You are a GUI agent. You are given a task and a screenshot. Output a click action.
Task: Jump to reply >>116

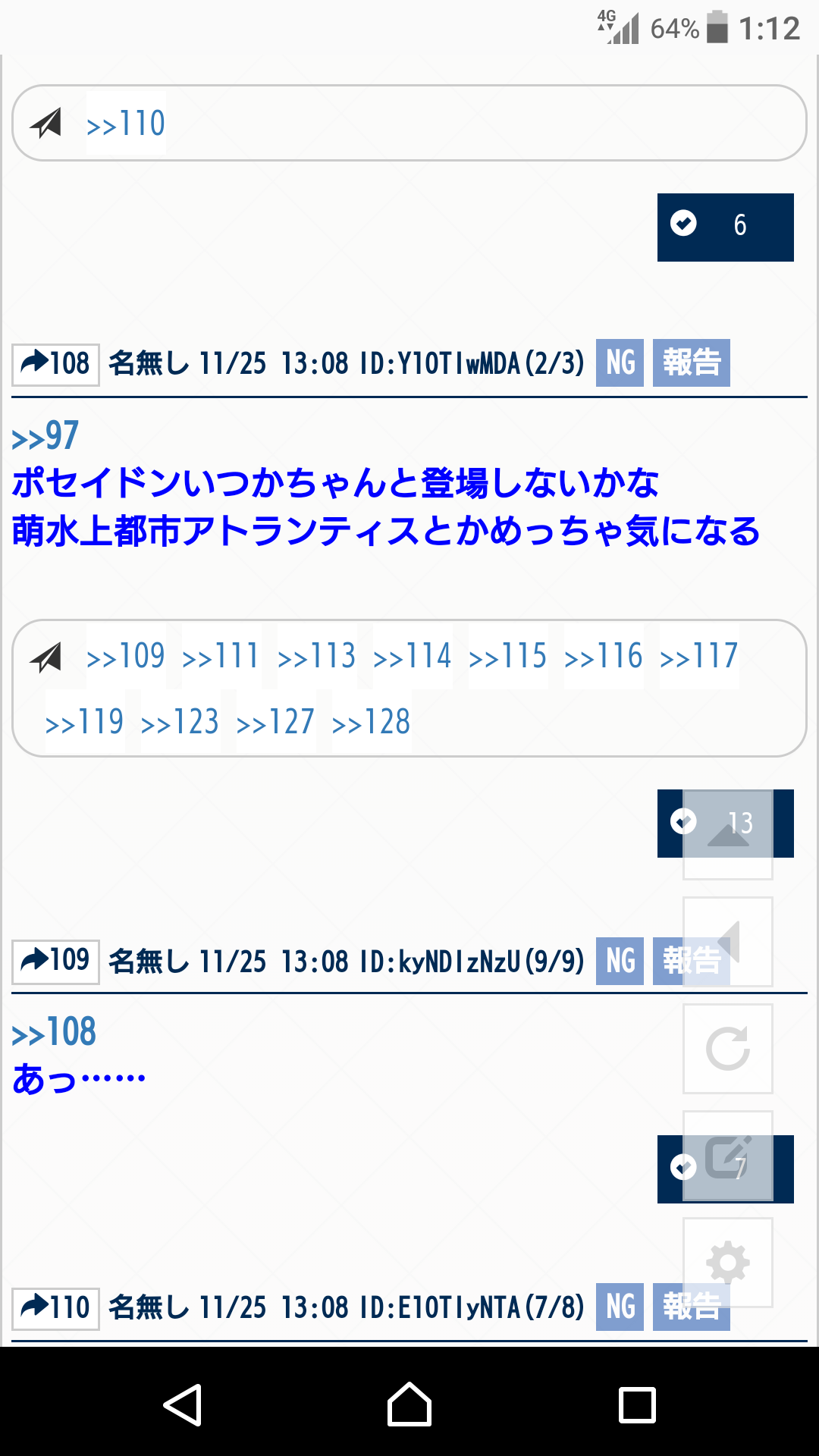[604, 657]
